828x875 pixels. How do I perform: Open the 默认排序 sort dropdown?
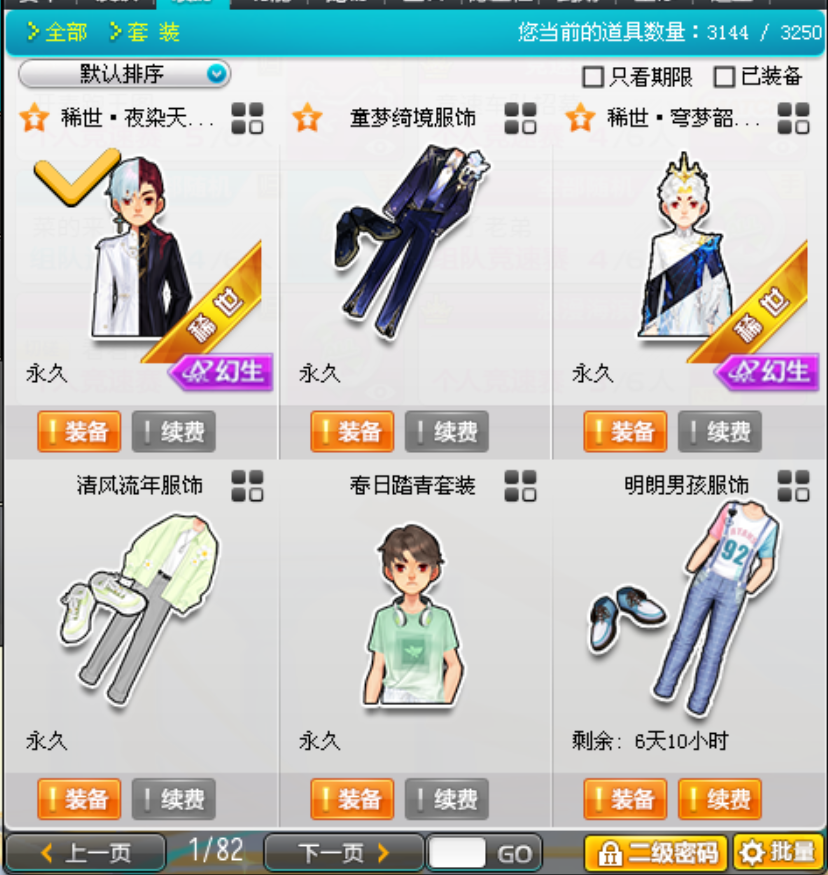(125, 74)
